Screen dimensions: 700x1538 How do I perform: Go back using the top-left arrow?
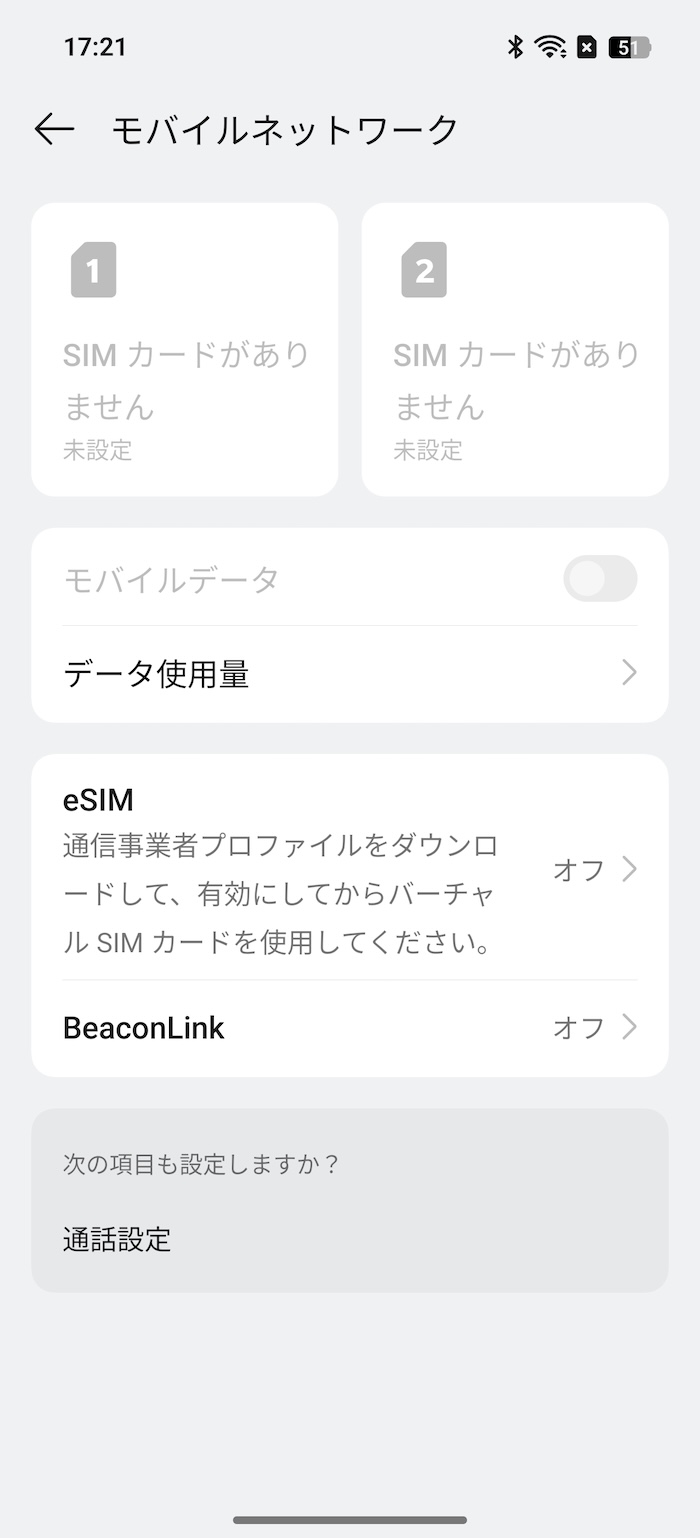(54, 129)
